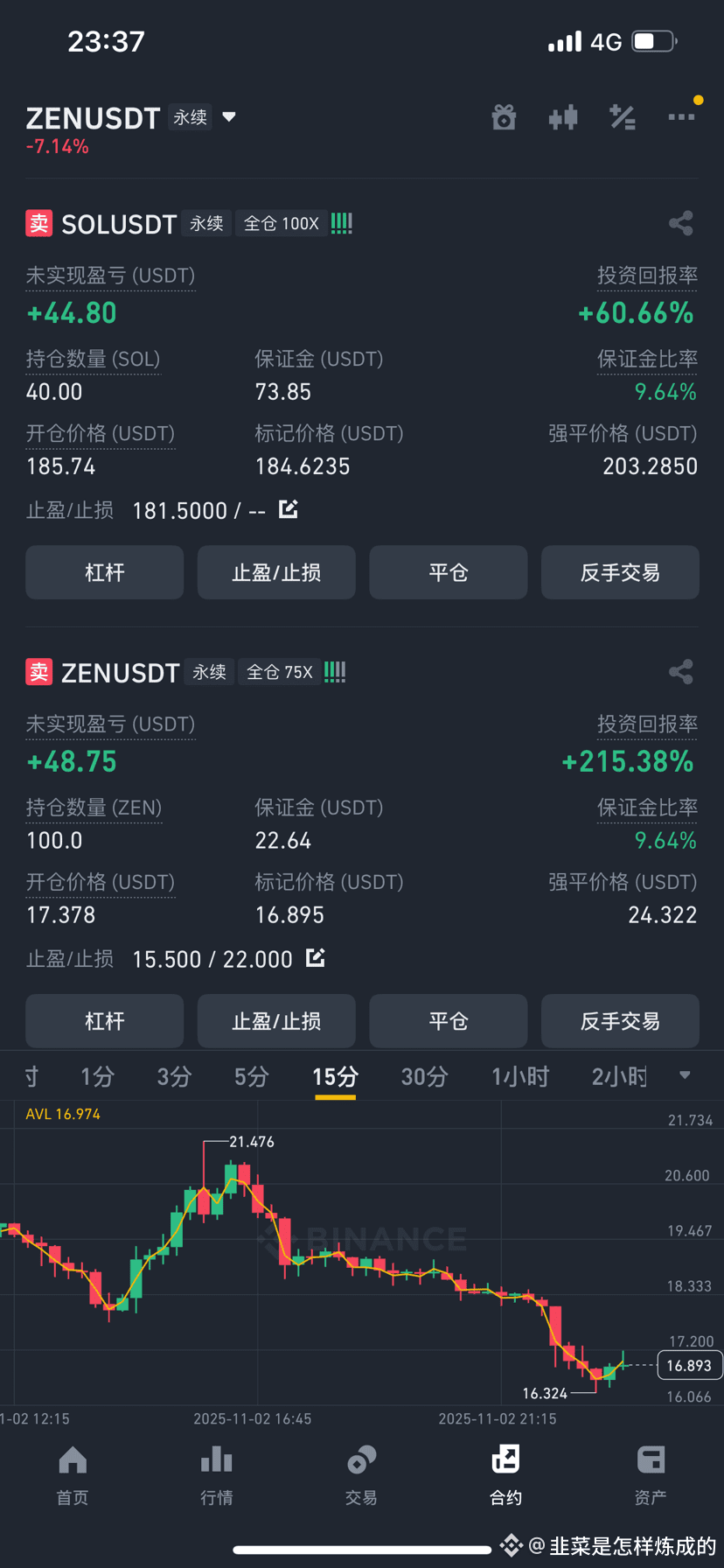Open the rewards gift icon in top bar

(504, 117)
